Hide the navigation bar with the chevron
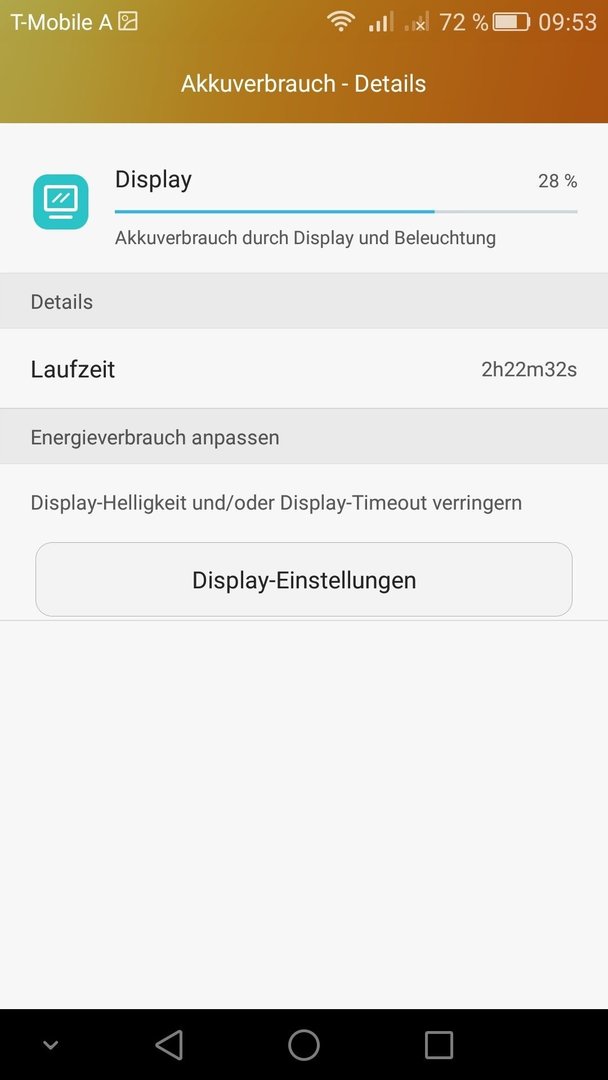The width and height of the screenshot is (608, 1080). (x=50, y=1045)
